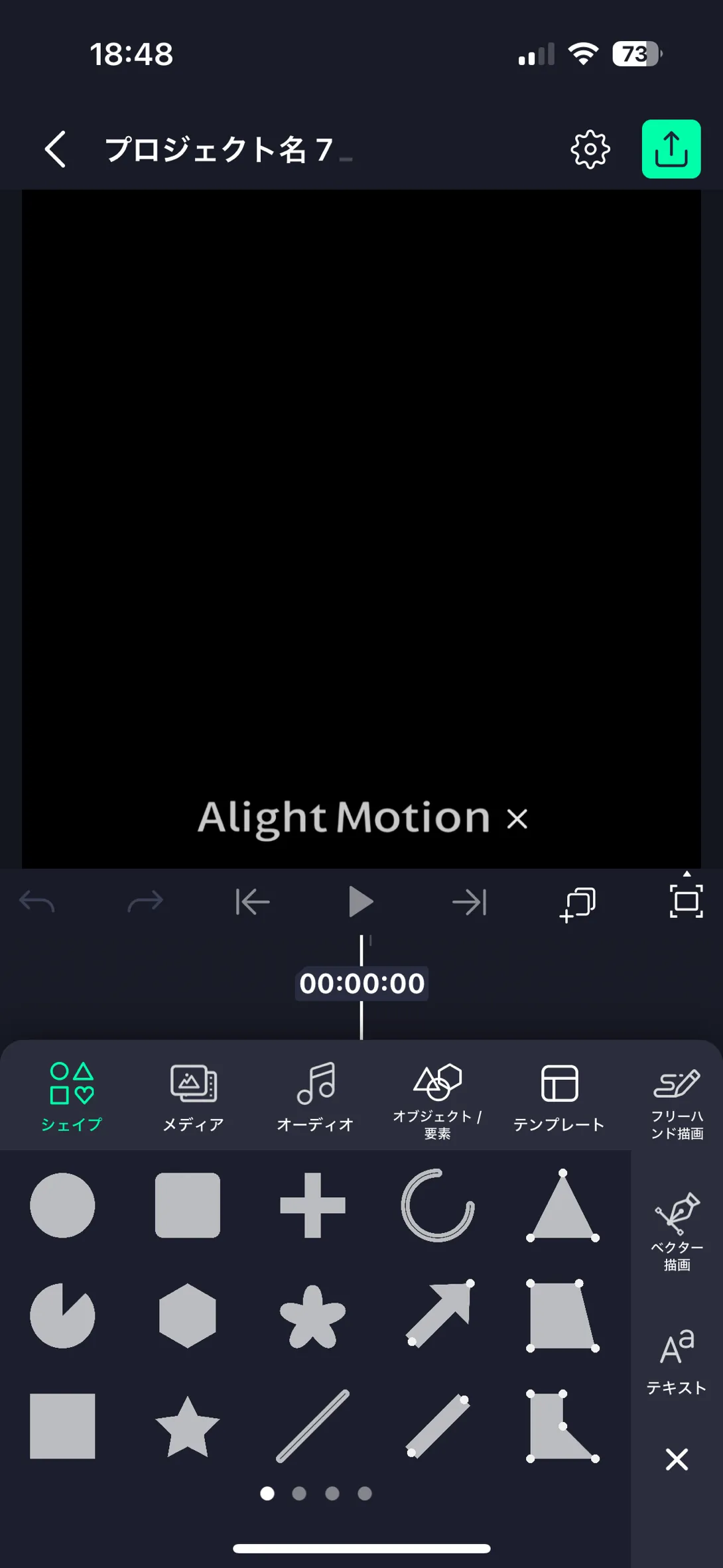Jump to the end of timeline
This screenshot has height=1568, width=723.
[470, 902]
